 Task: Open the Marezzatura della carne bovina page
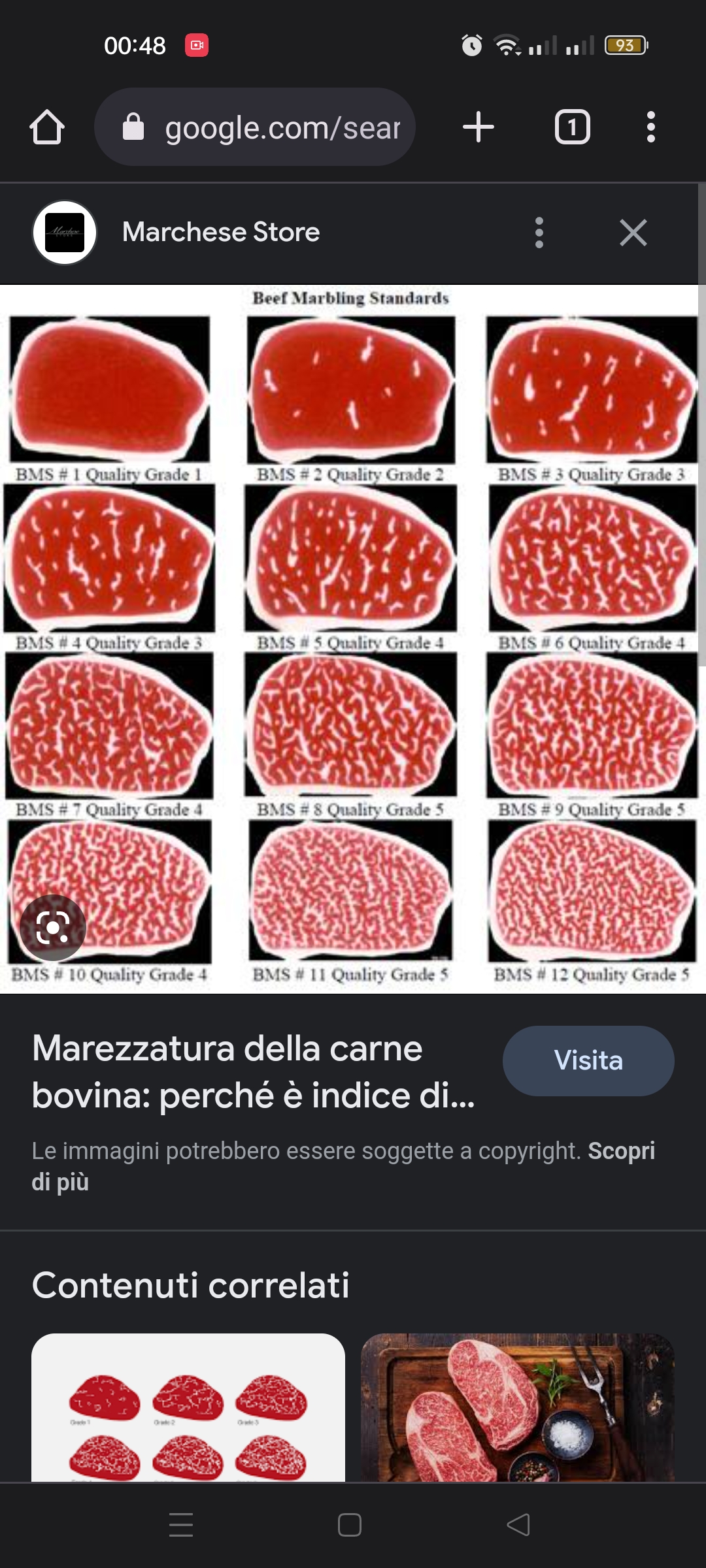(254, 1071)
